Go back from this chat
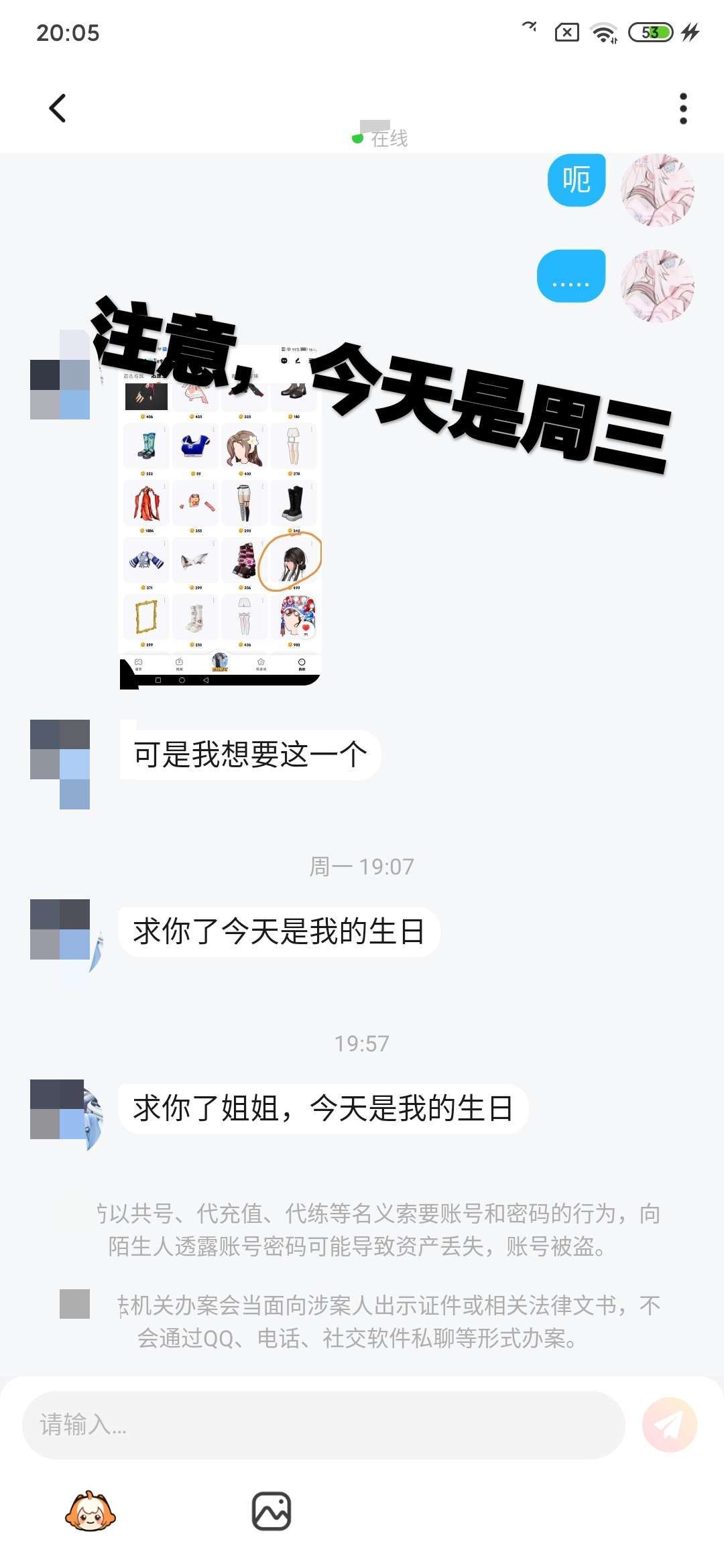The height and width of the screenshot is (1568, 724). pyautogui.click(x=58, y=108)
